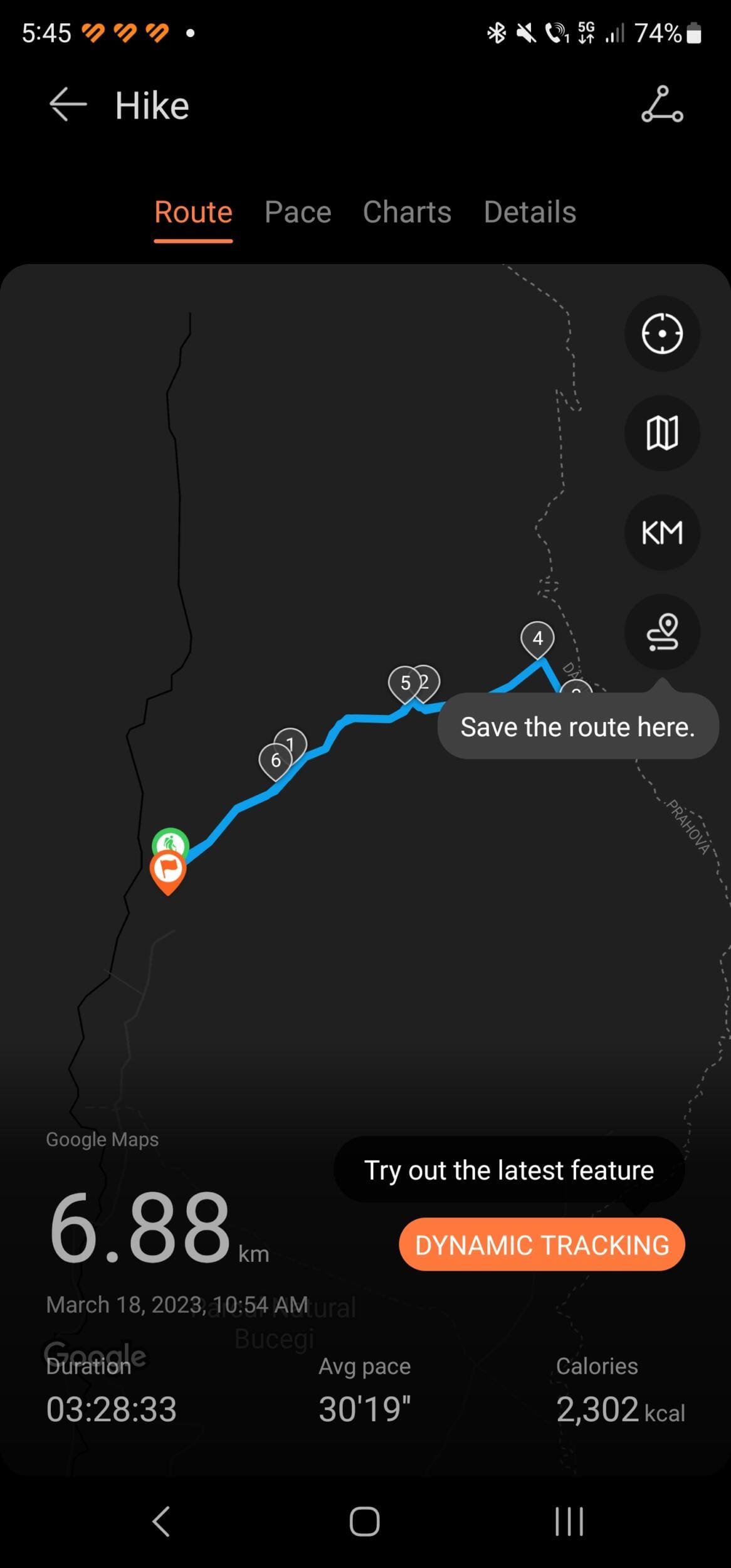
Task: Tap the system home button
Action: [x=364, y=1522]
